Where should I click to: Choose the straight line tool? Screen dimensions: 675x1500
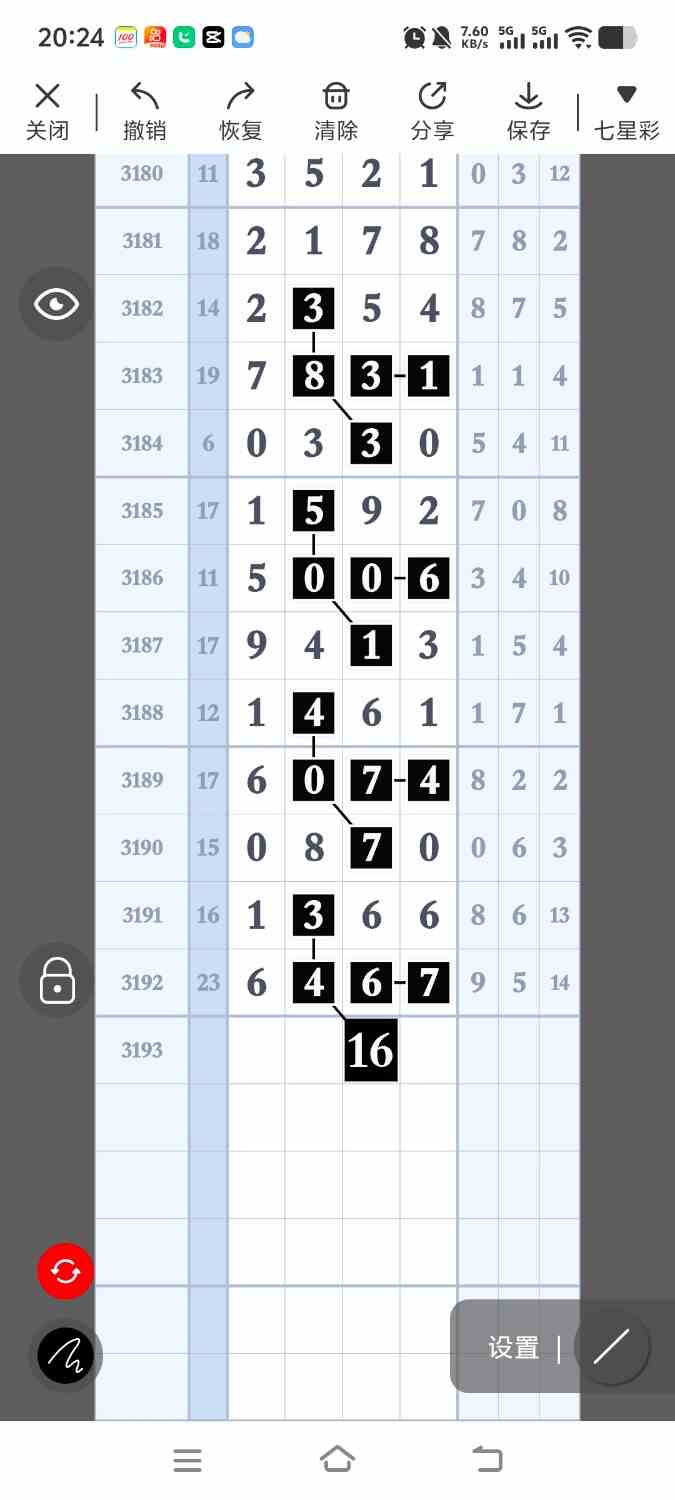(612, 1348)
